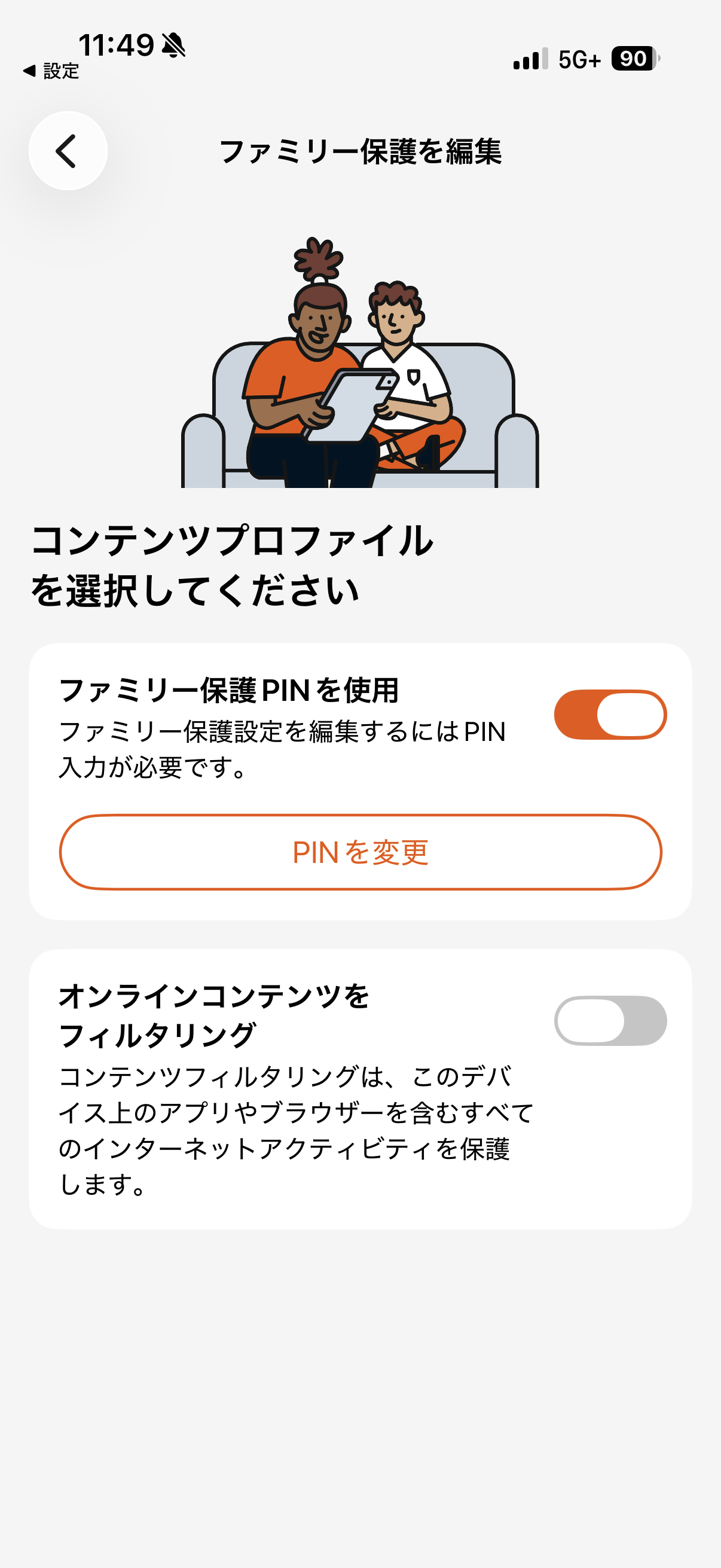Tap the circular back navigation button
The image size is (721, 1568).
click(68, 150)
